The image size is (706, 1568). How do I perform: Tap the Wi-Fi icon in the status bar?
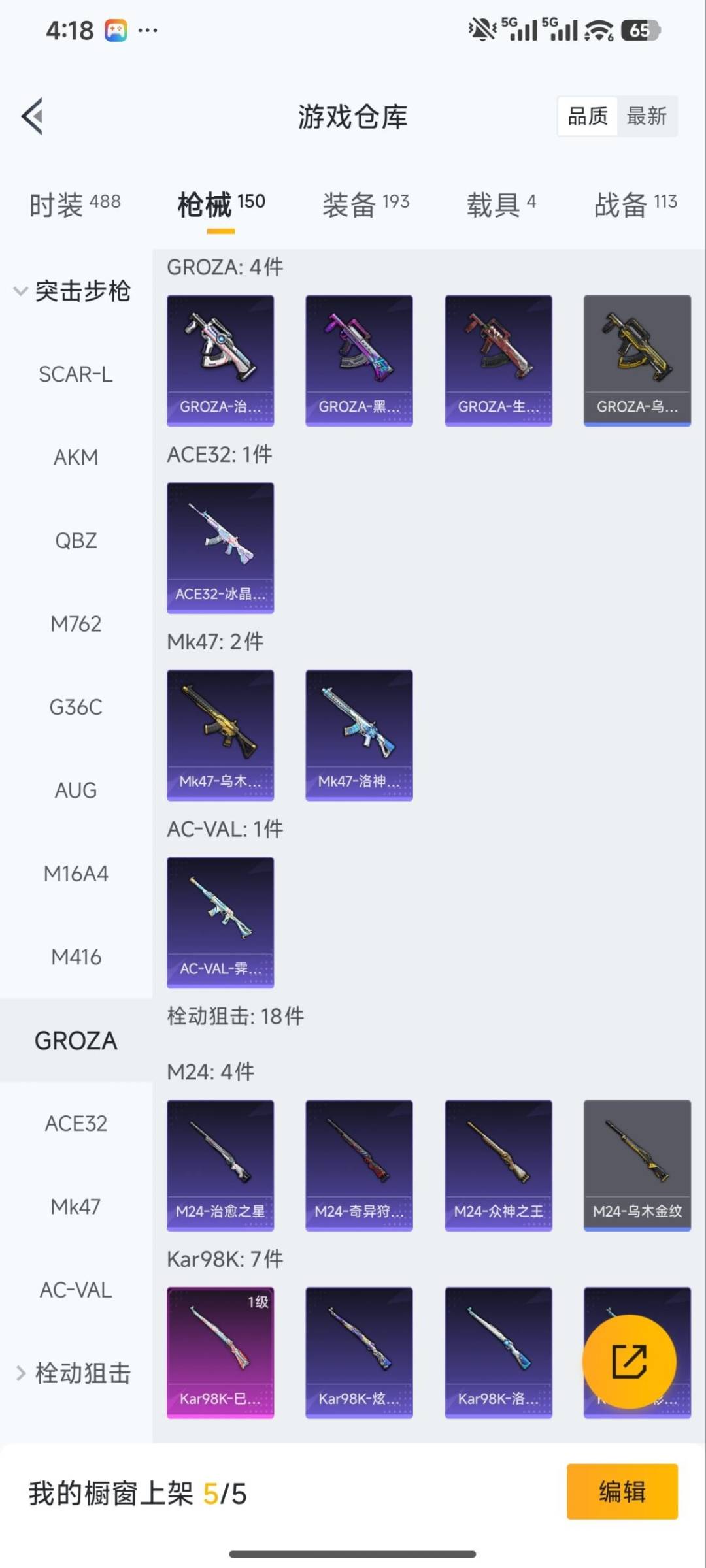(x=597, y=29)
